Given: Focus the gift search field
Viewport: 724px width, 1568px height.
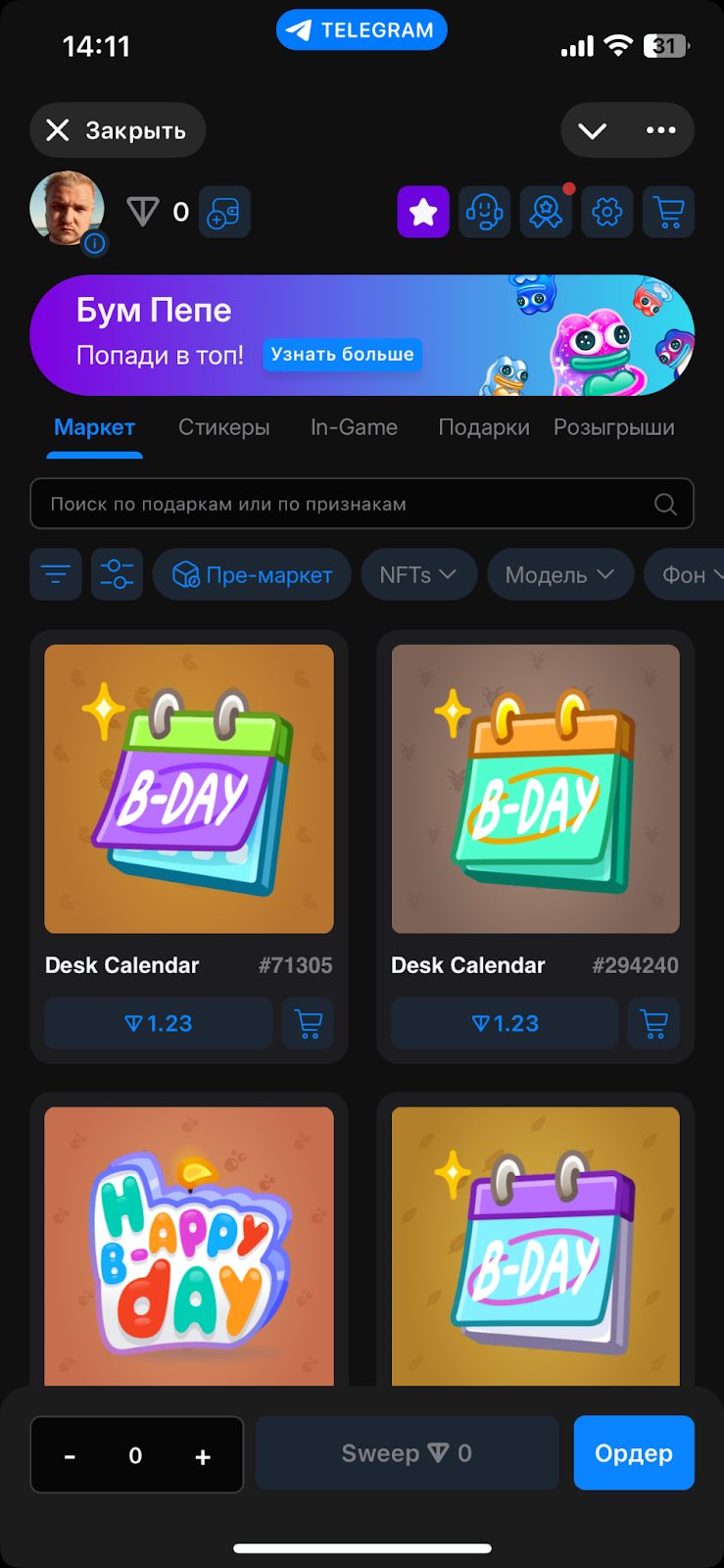Looking at the screenshot, I should coord(343,504).
